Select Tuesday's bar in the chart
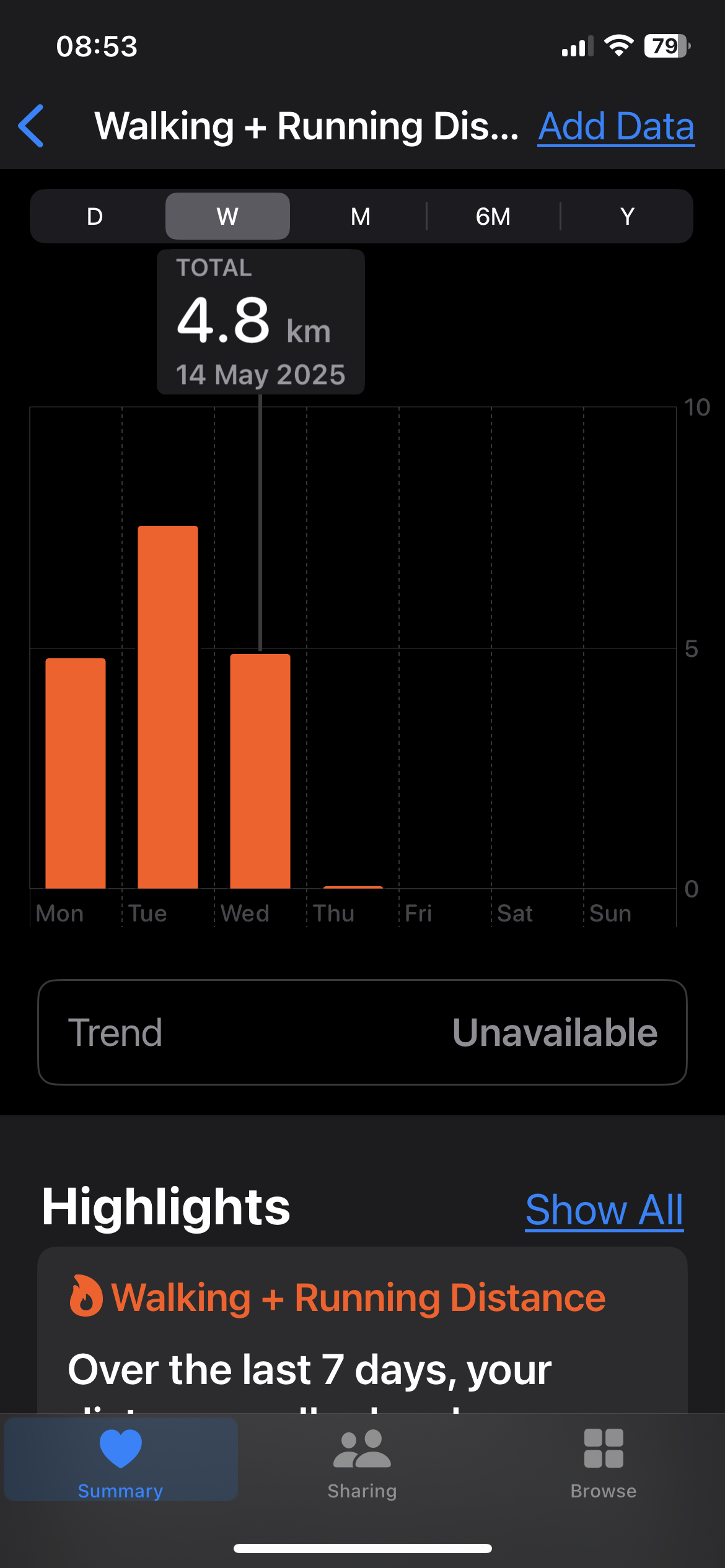This screenshot has width=725, height=1568. 168,707
